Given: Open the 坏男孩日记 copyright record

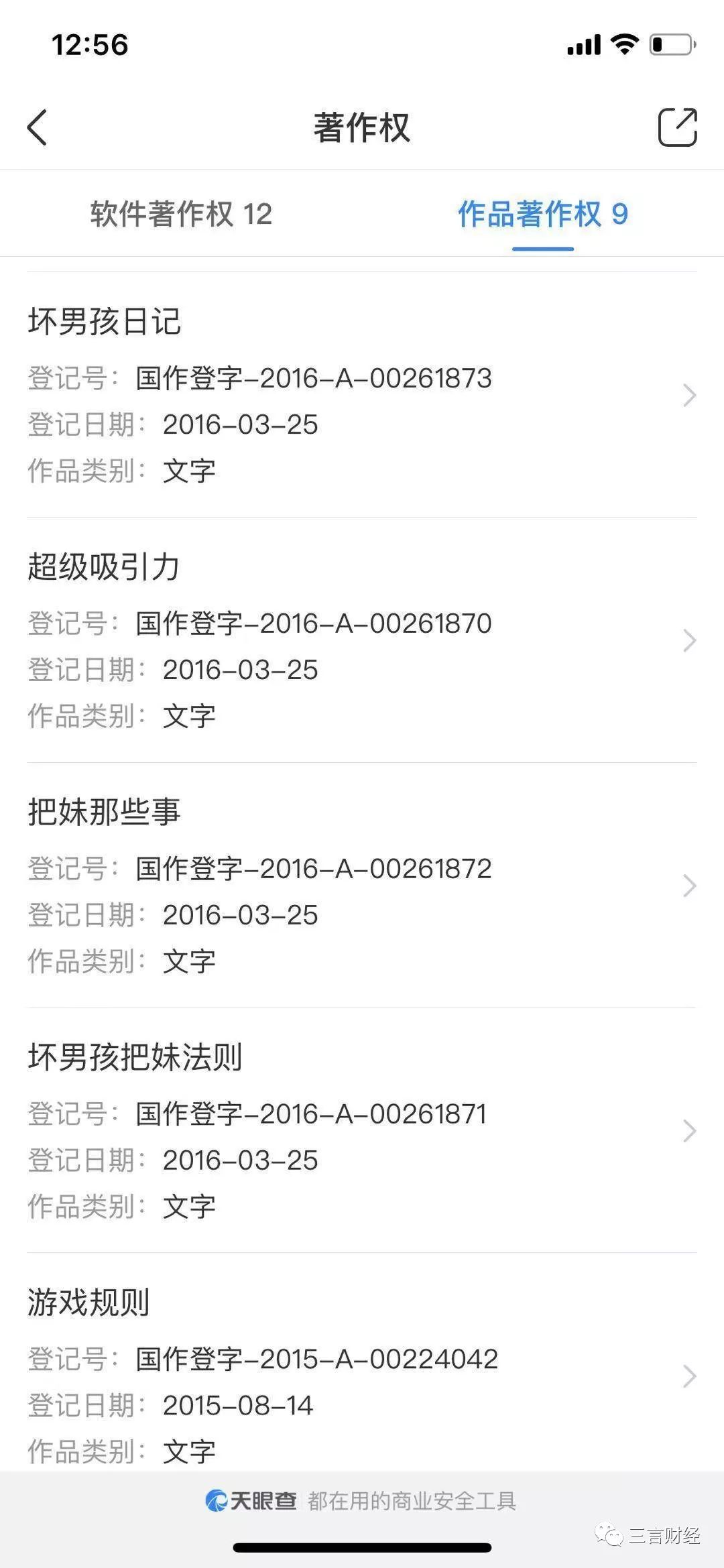Looking at the screenshot, I should coord(104,320).
